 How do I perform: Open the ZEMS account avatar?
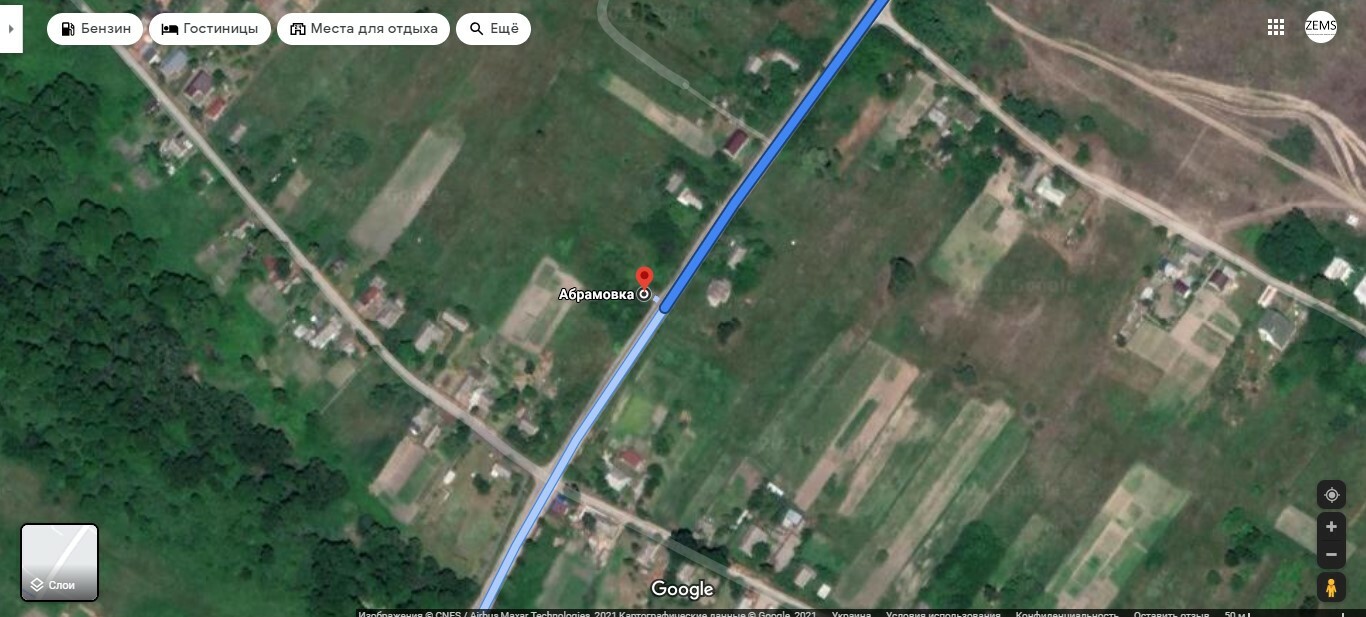[x=1321, y=27]
